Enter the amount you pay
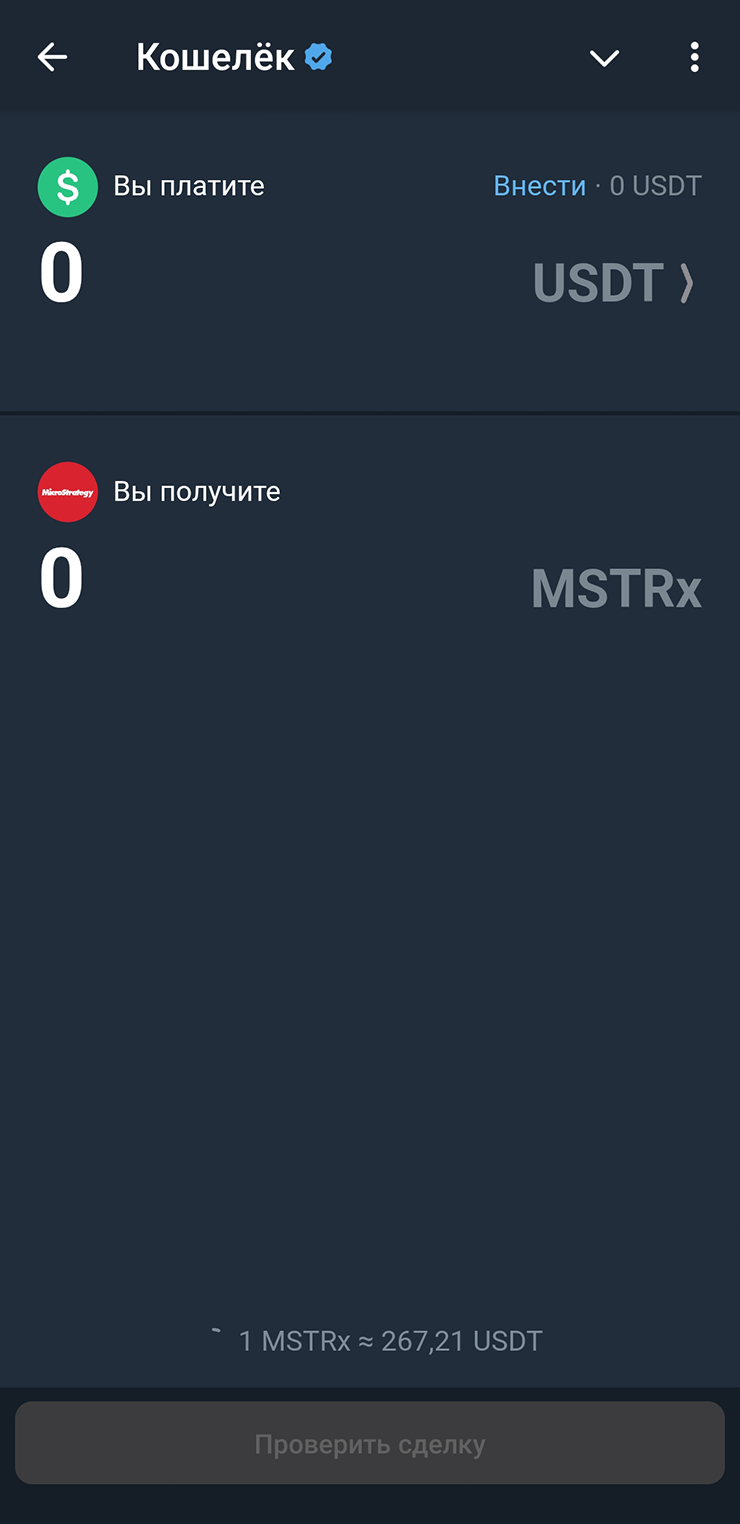 coord(62,274)
